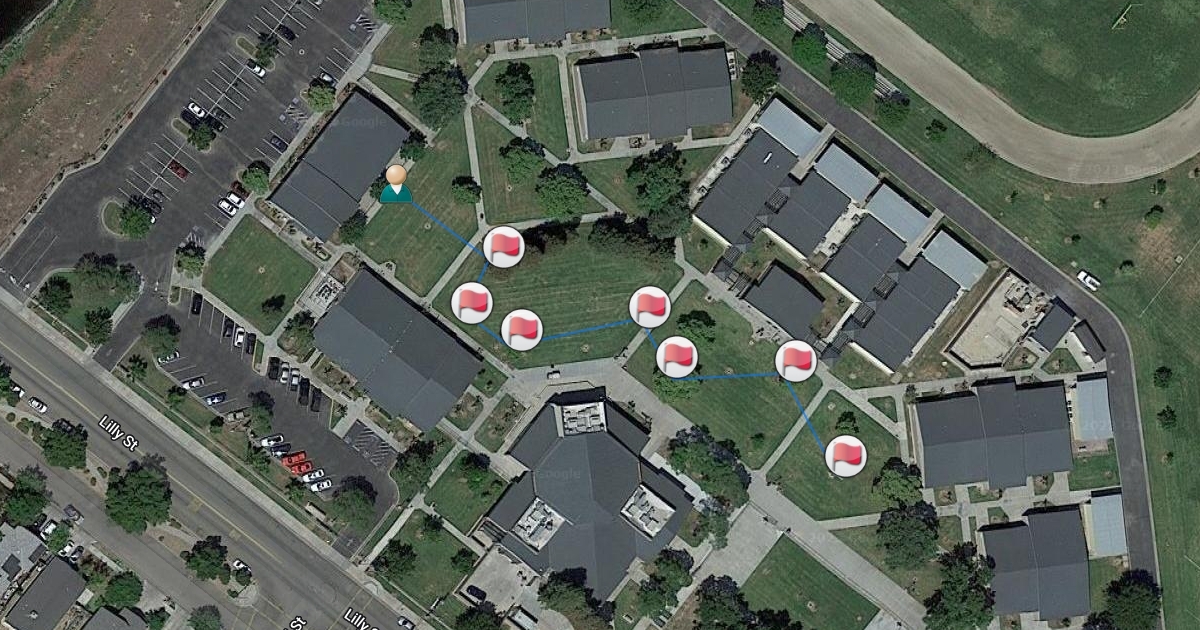This screenshot has width=1200, height=630.
Task: Tap the person avatar marker starting the route
Action: [x=396, y=184]
